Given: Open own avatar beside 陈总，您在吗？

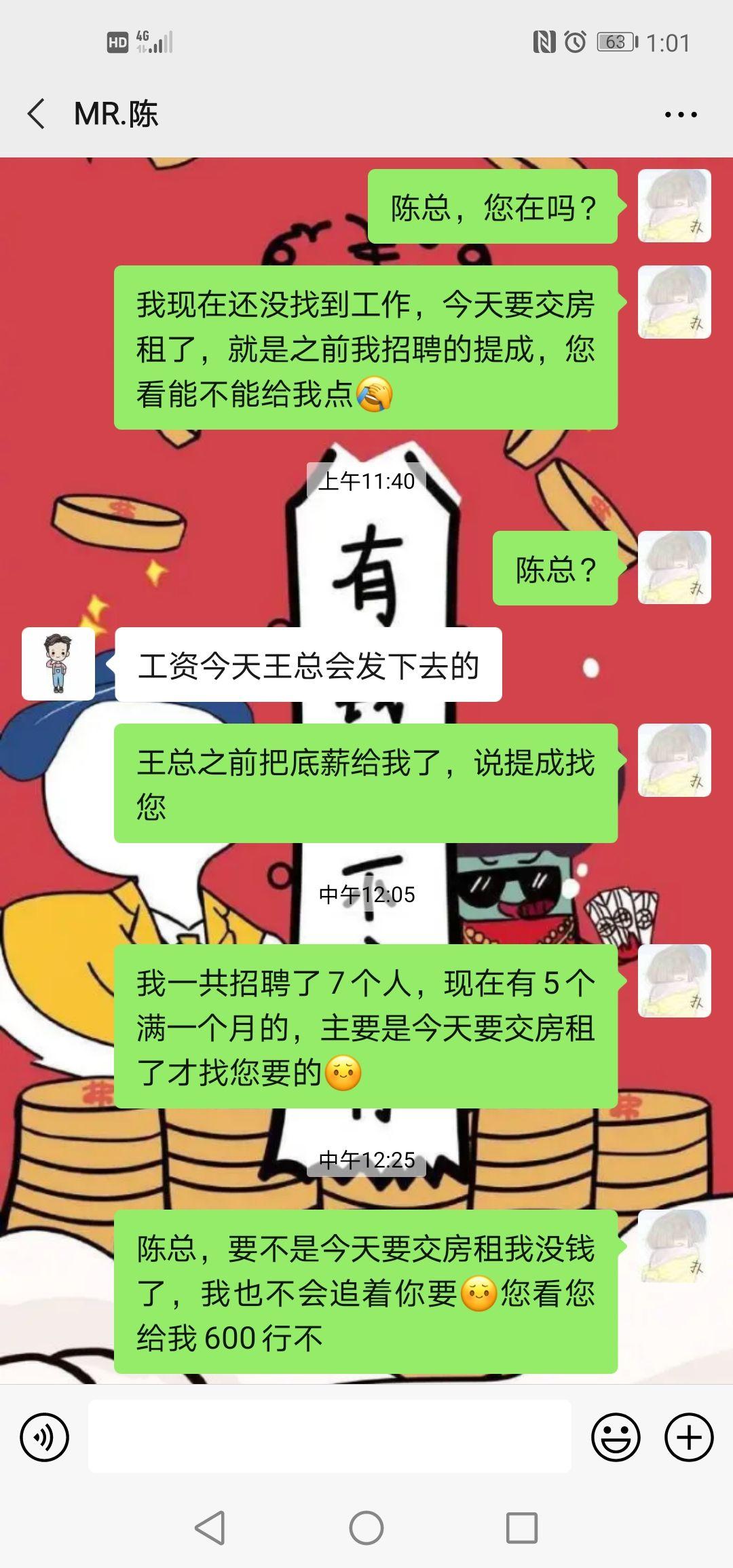Looking at the screenshot, I should (674, 206).
